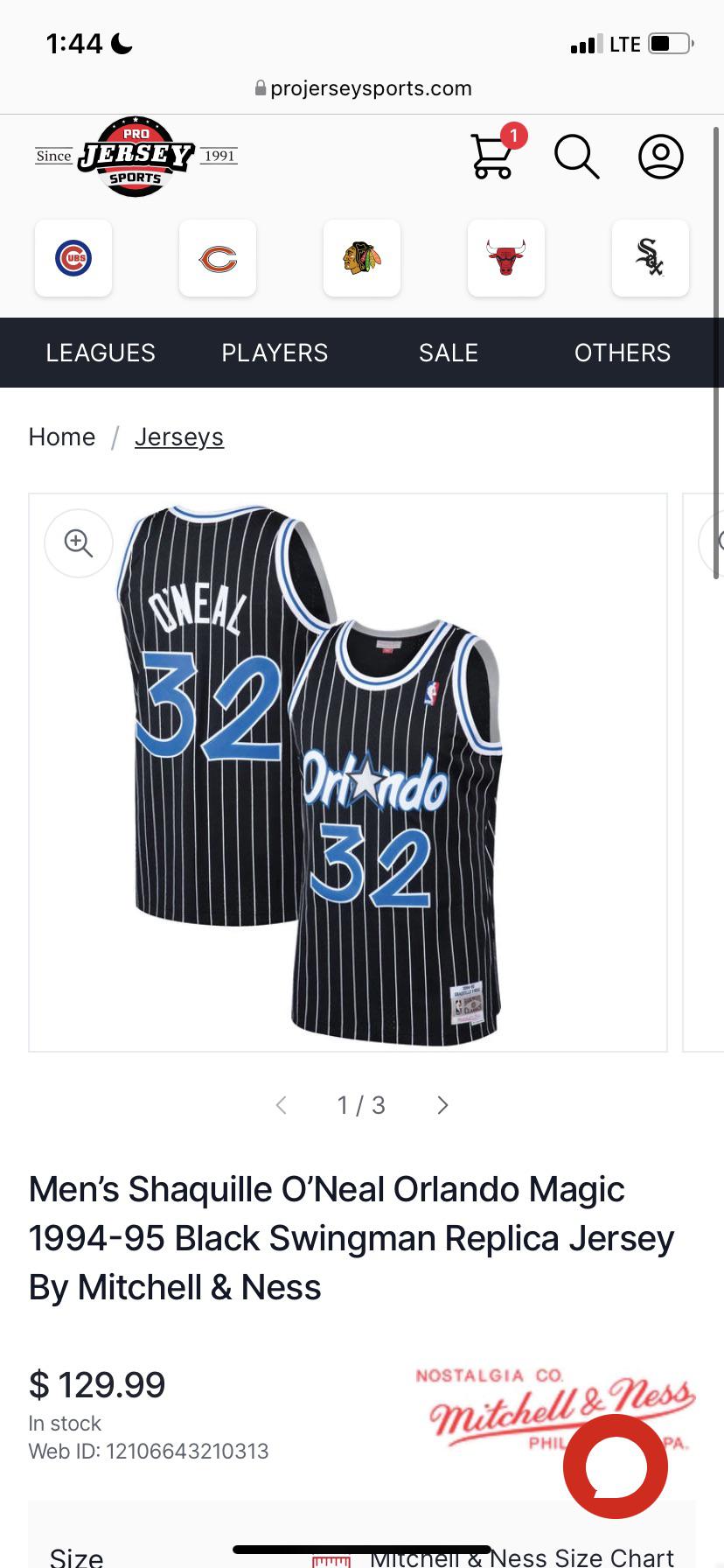Open the PLAYERS menu
The image size is (724, 1568).
274,353
